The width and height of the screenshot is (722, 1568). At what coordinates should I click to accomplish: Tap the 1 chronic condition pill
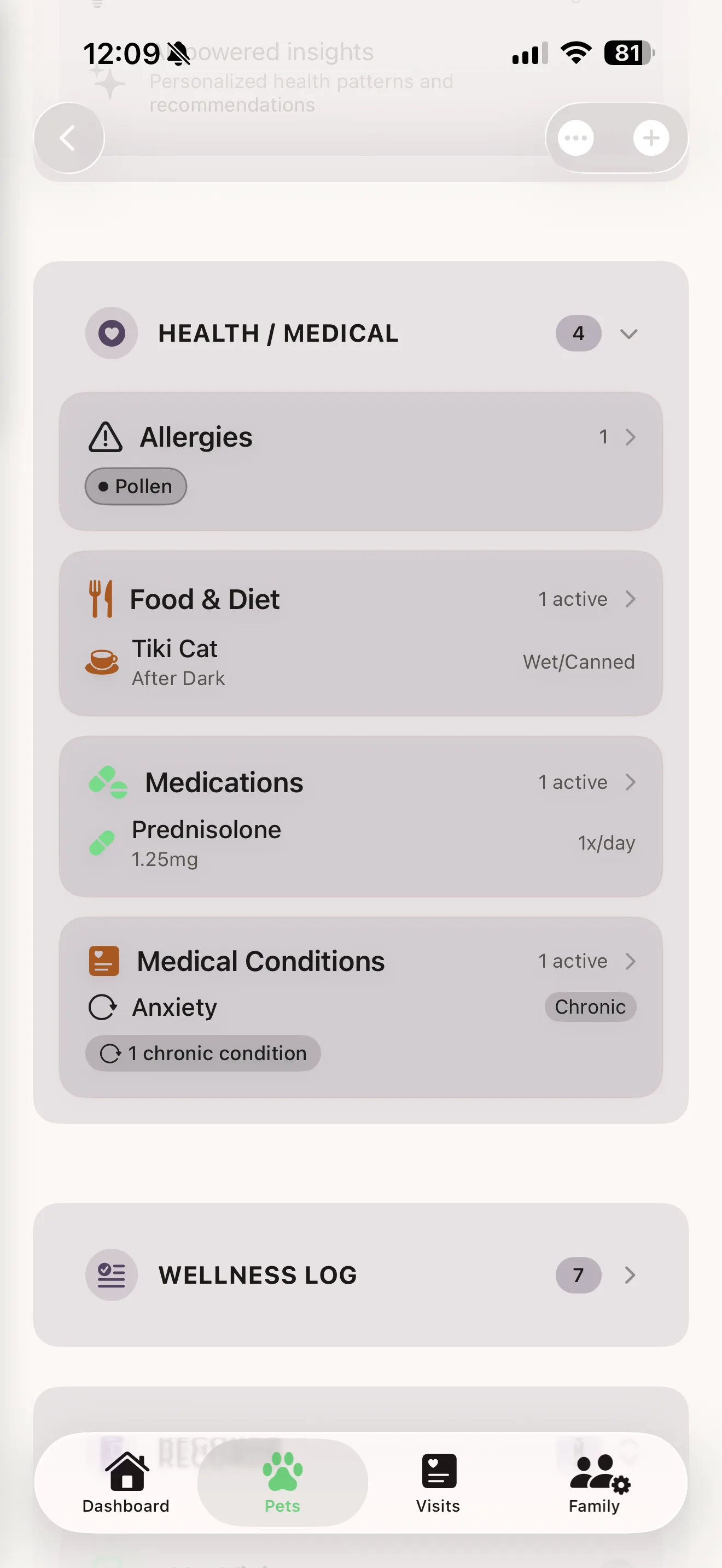tap(203, 1054)
